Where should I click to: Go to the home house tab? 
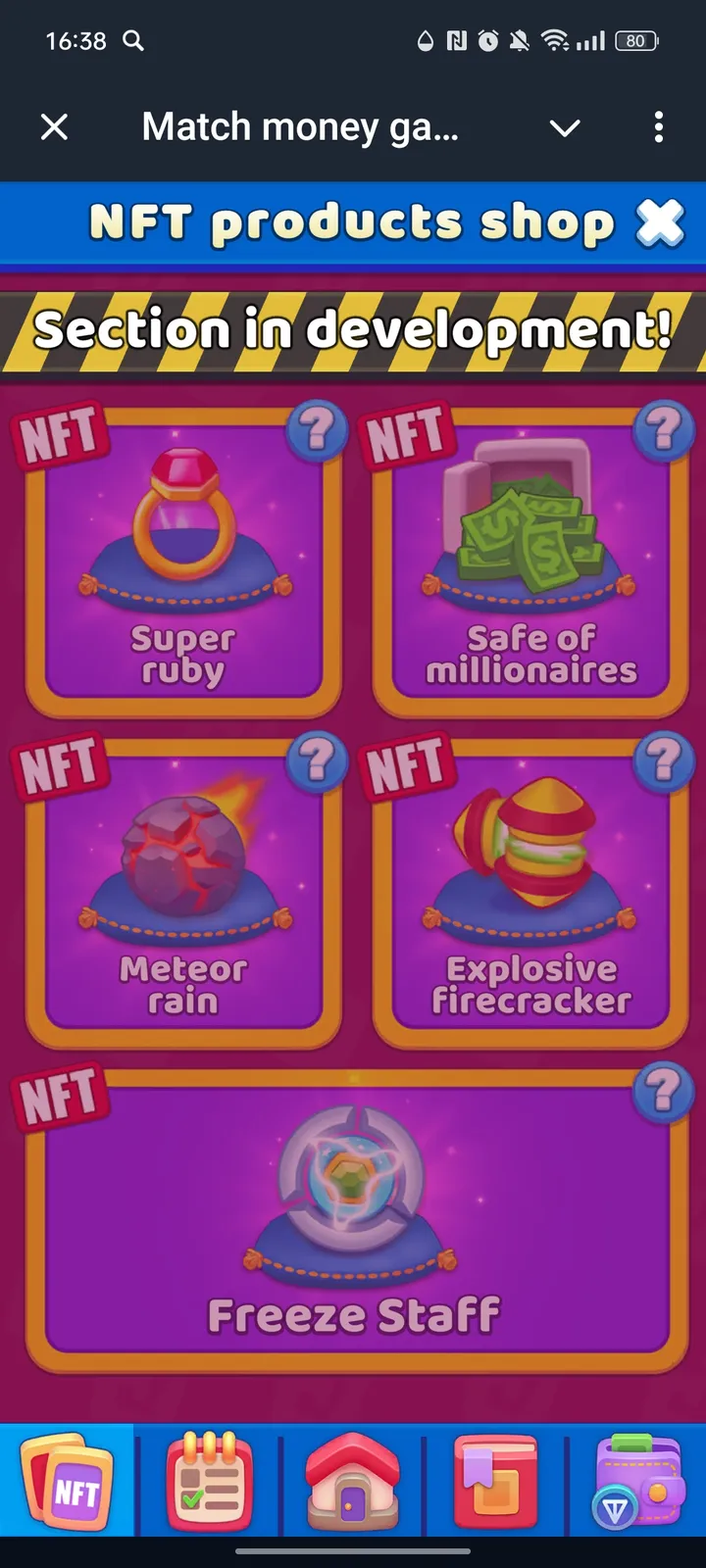tap(353, 1480)
